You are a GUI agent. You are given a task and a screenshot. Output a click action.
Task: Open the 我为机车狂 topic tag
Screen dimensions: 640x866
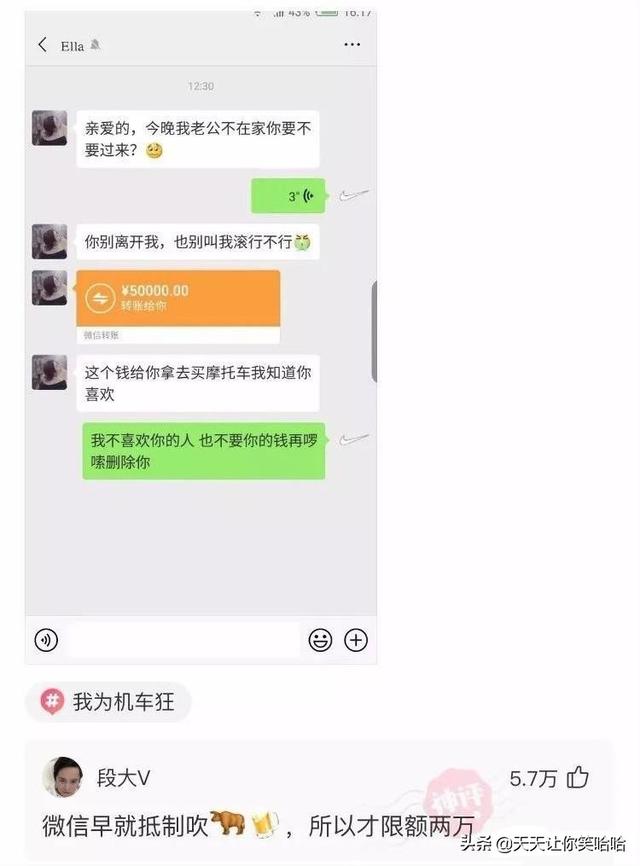[109, 702]
